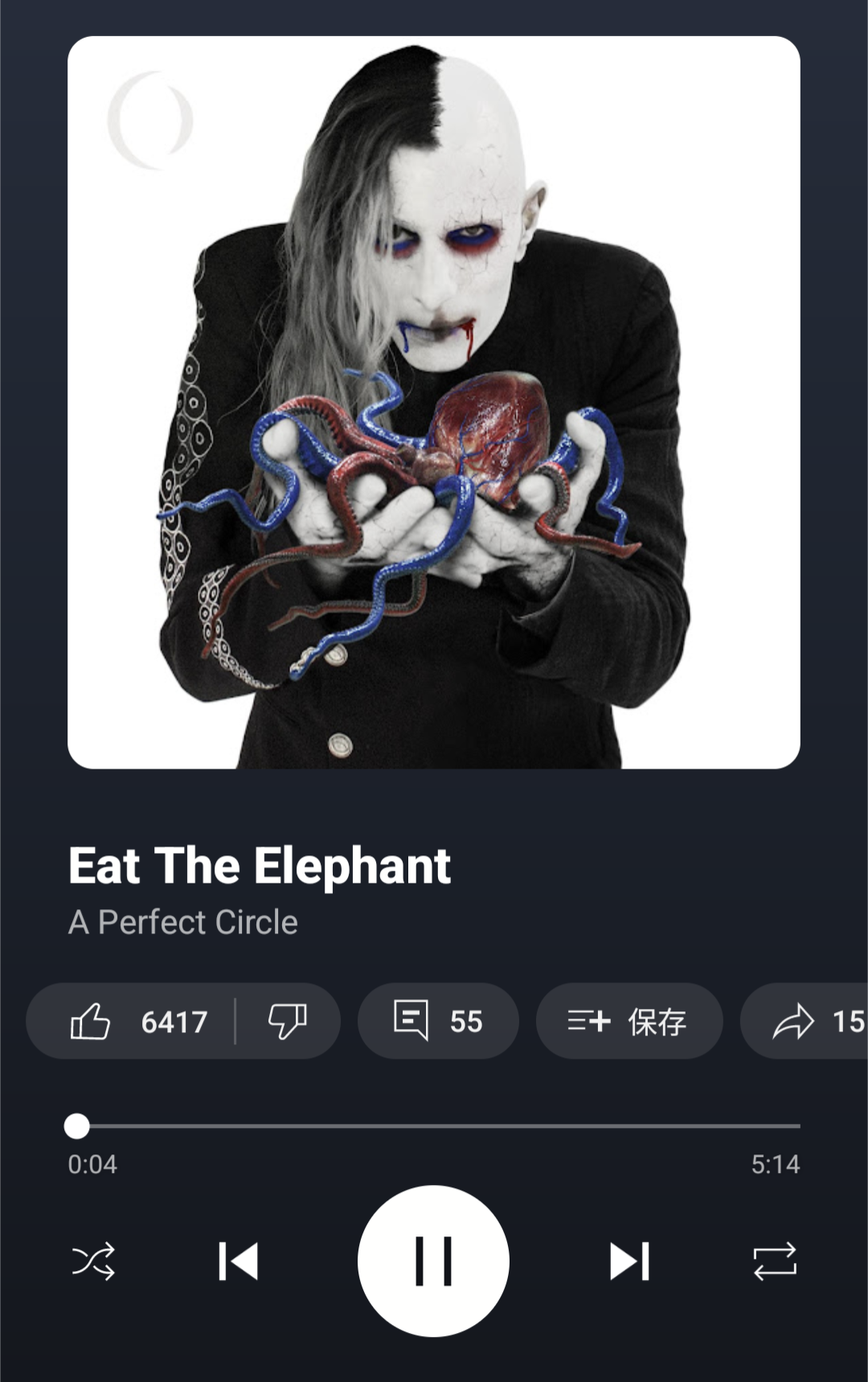Open artist A Perfect Circle
Screen dimensions: 868x1382
pos(183,922)
